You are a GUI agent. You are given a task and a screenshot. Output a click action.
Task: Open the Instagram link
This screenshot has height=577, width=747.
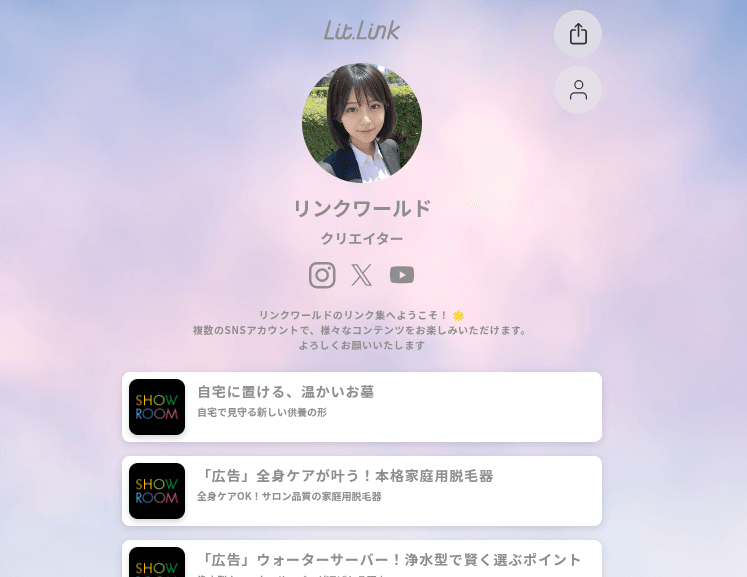(322, 275)
